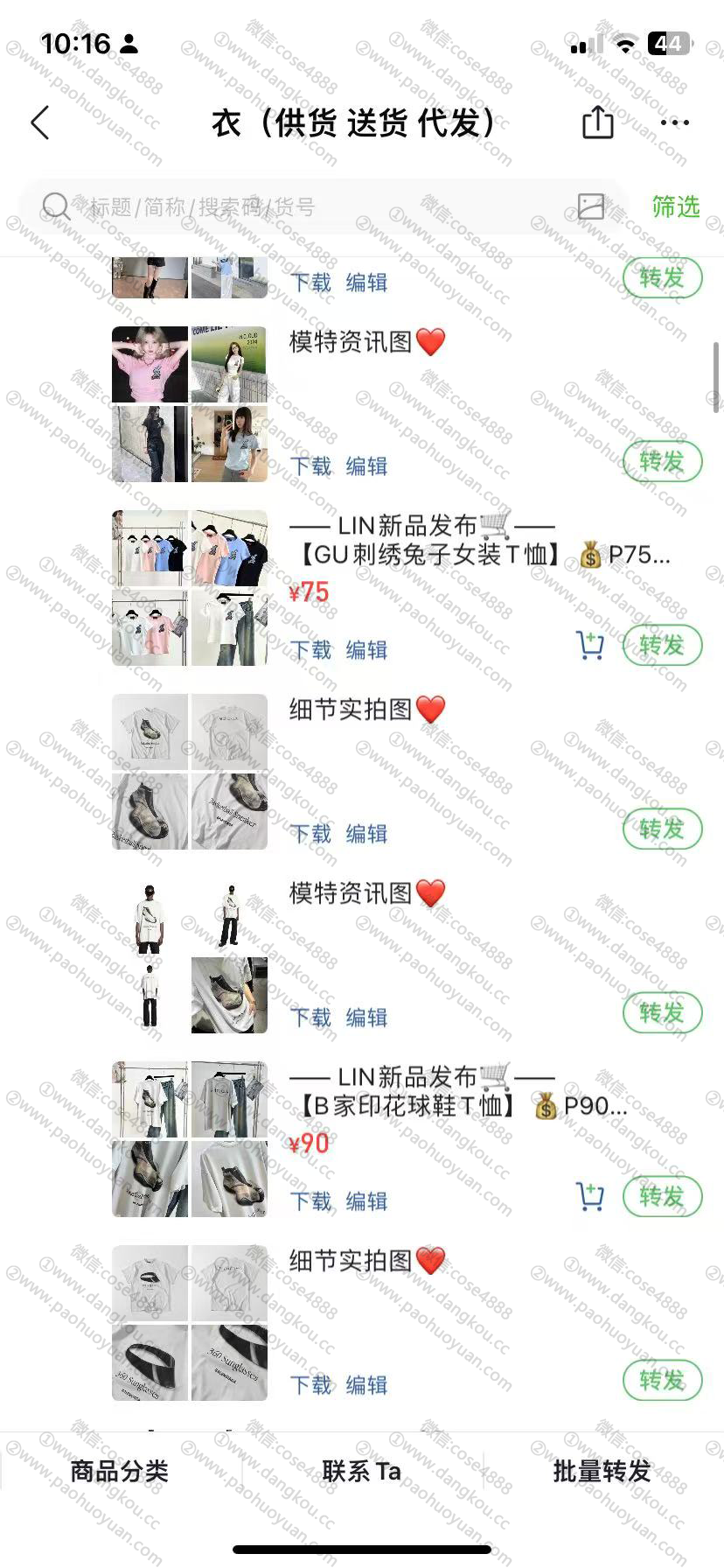
Task: Tap 转发 on the GU刺绣兔子女装T恤 item
Action: (662, 646)
